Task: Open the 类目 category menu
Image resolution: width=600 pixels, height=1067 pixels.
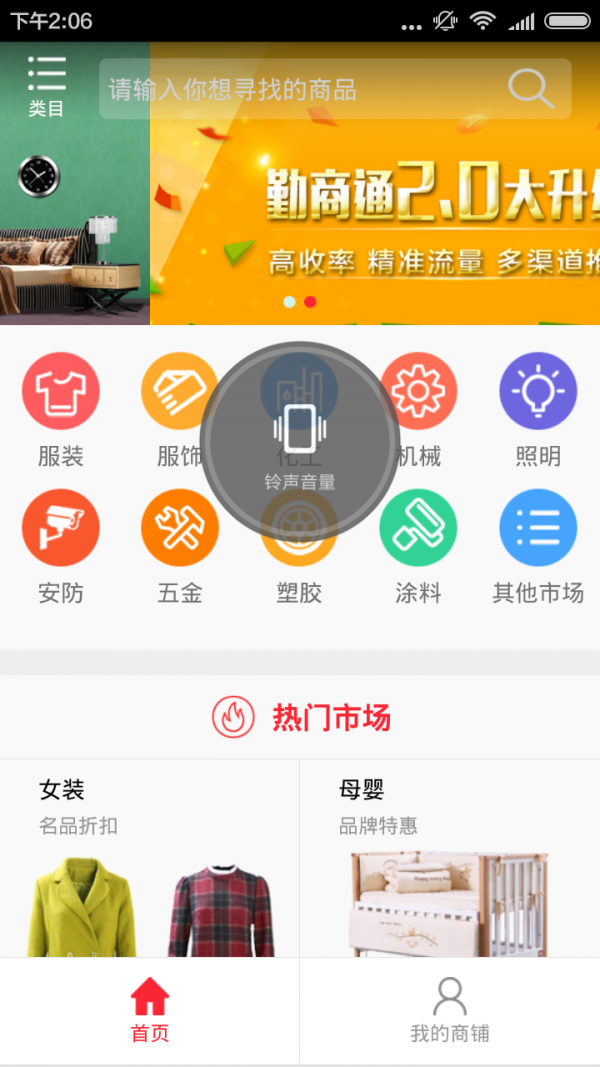Action: (46, 86)
